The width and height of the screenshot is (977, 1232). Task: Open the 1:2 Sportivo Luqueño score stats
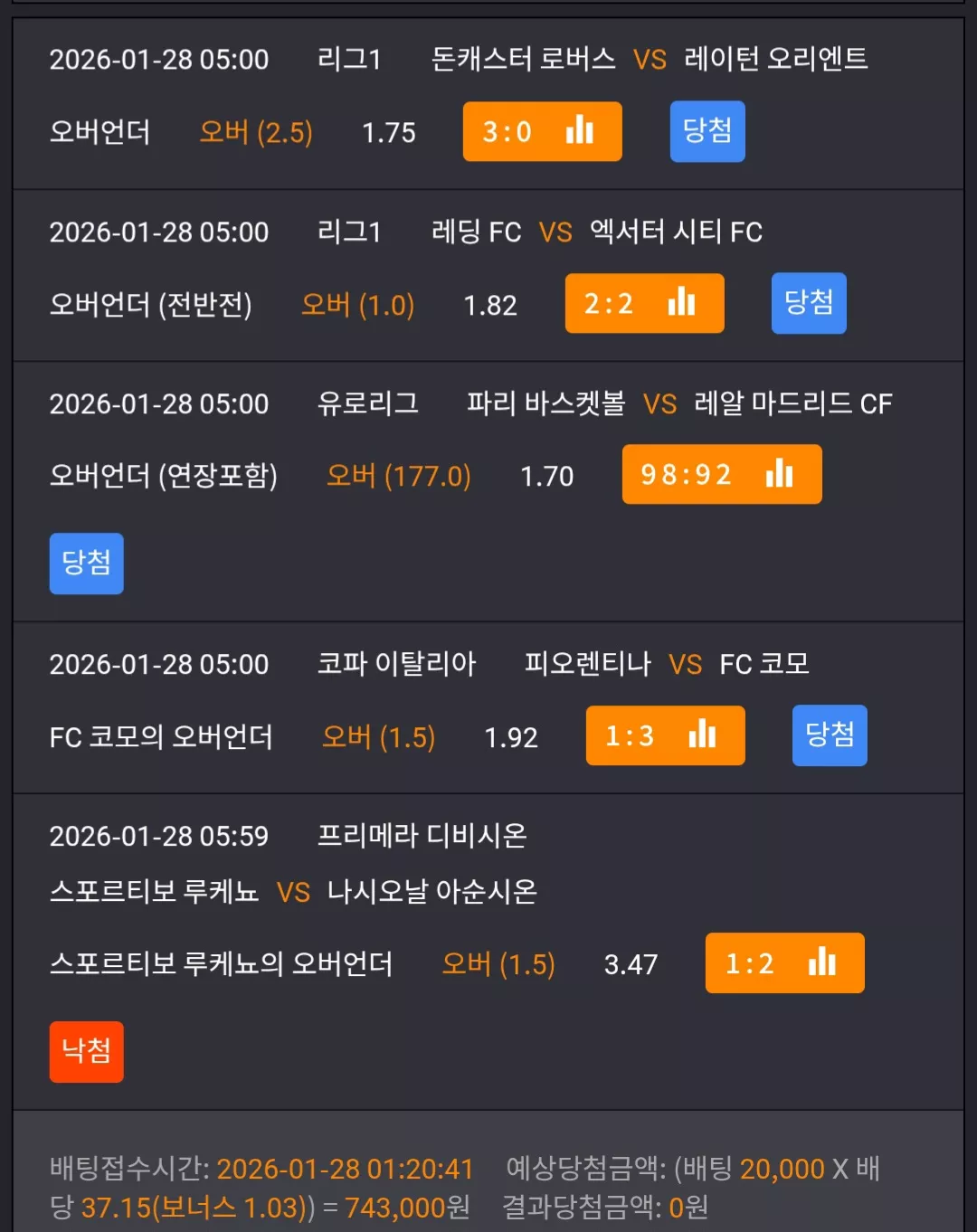point(784,962)
